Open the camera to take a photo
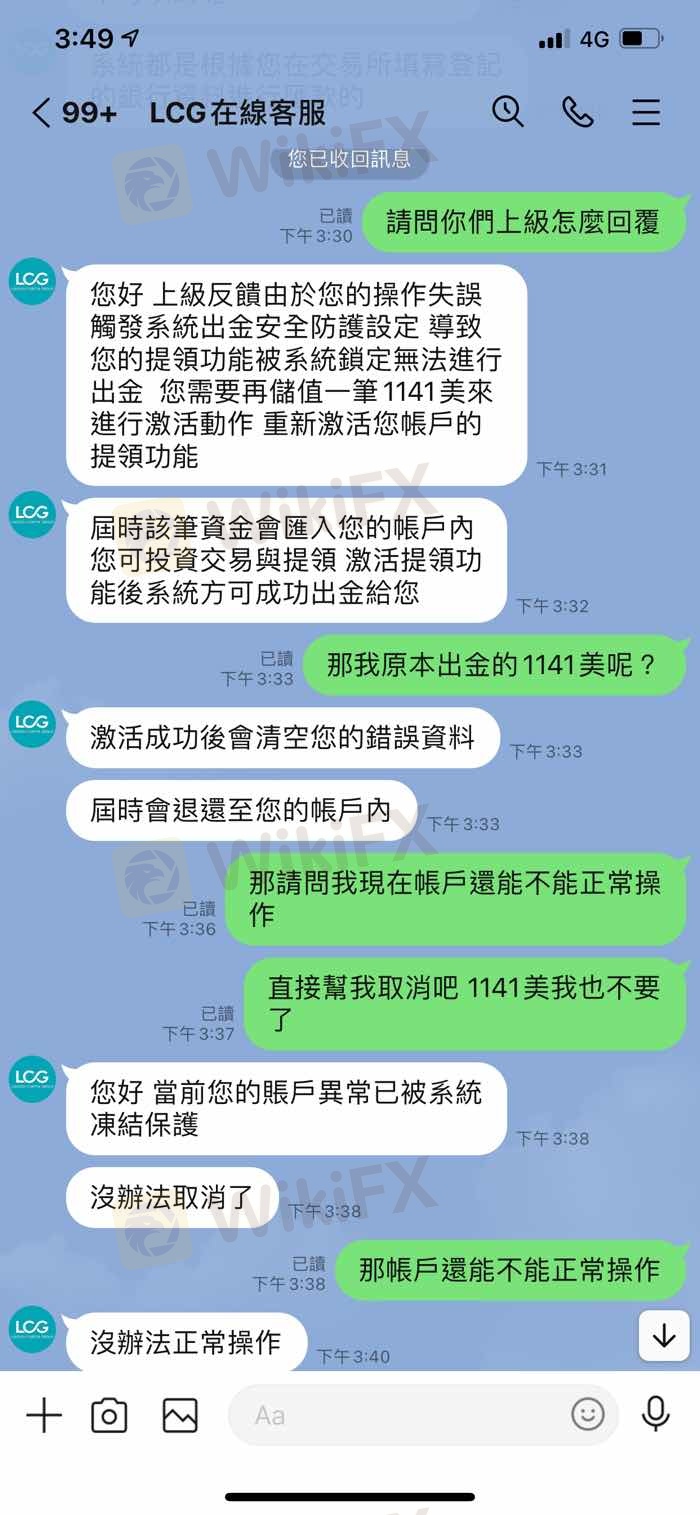 click(109, 1415)
